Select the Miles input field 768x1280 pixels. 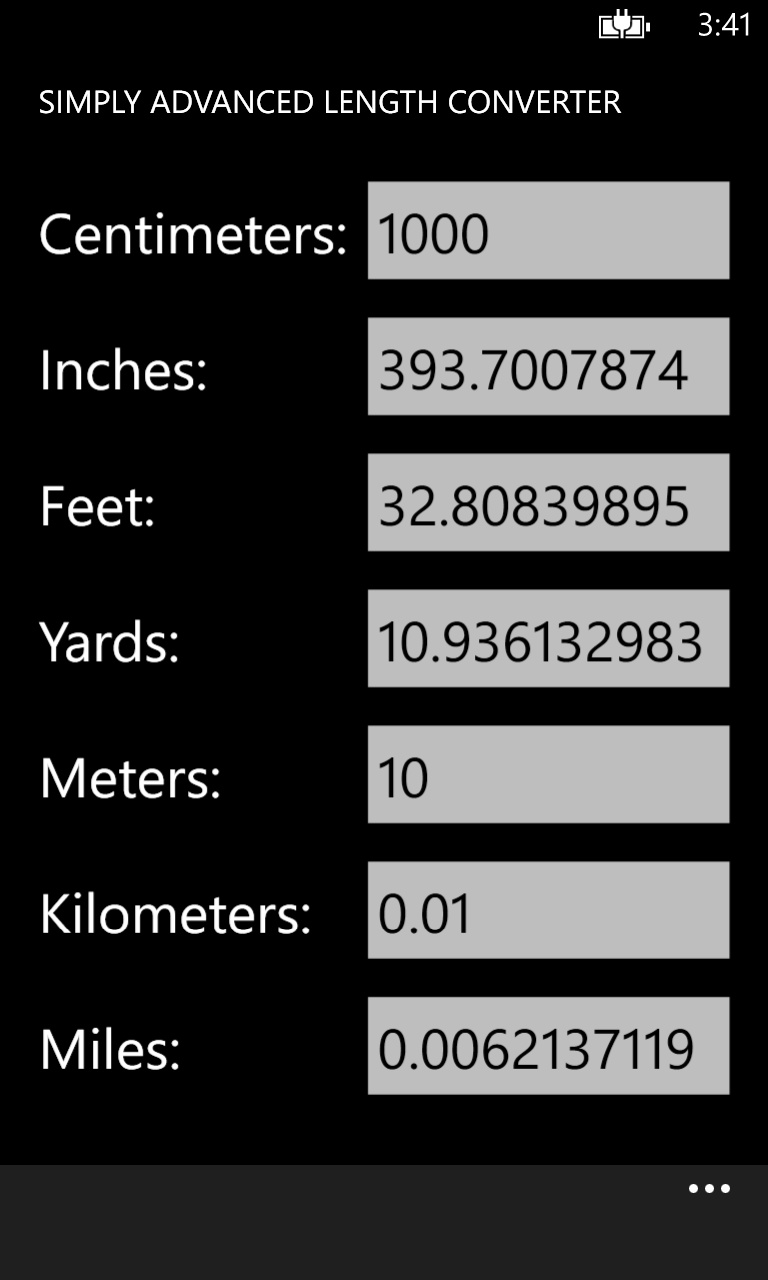click(548, 1046)
